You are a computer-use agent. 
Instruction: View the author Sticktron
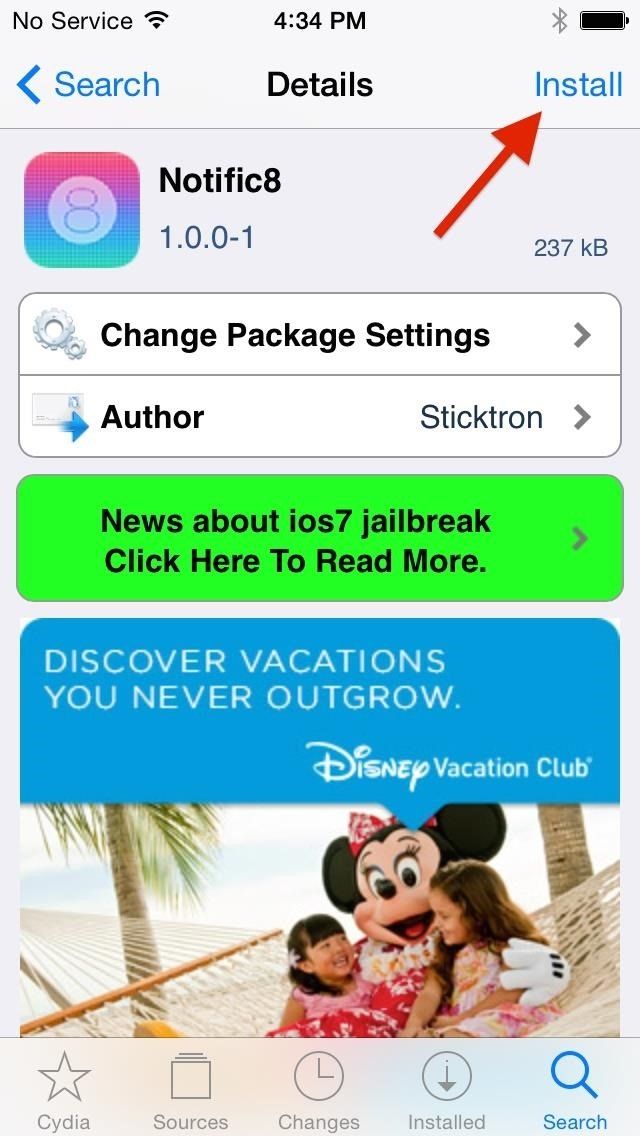pos(320,417)
